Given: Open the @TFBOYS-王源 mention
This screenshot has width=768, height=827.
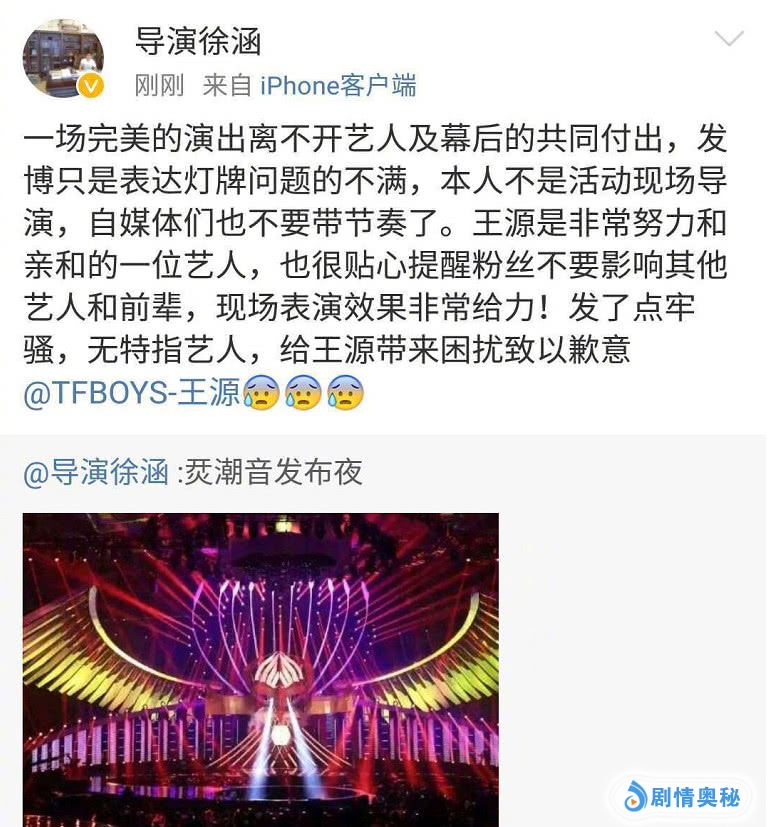Looking at the screenshot, I should [131, 393].
